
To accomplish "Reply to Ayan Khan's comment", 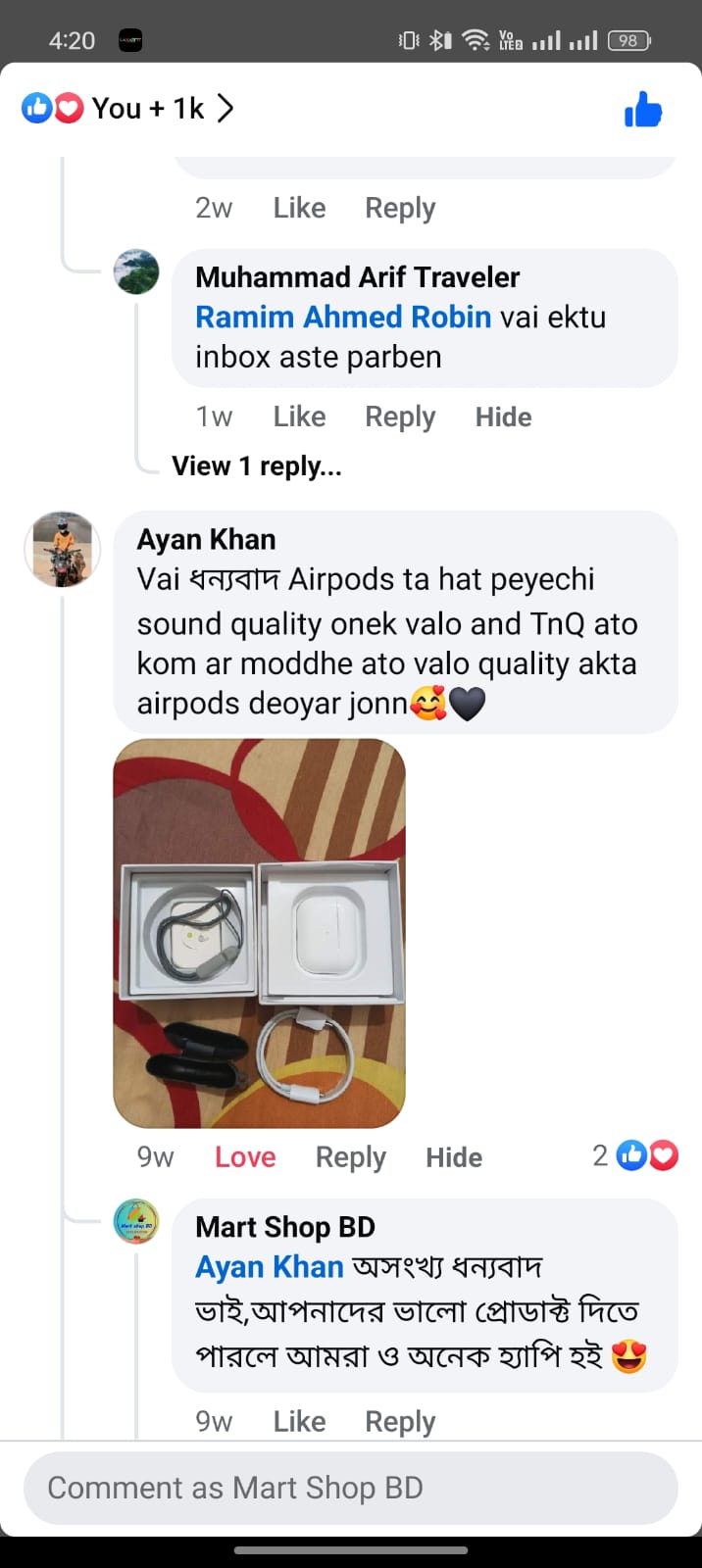I will [350, 1157].
